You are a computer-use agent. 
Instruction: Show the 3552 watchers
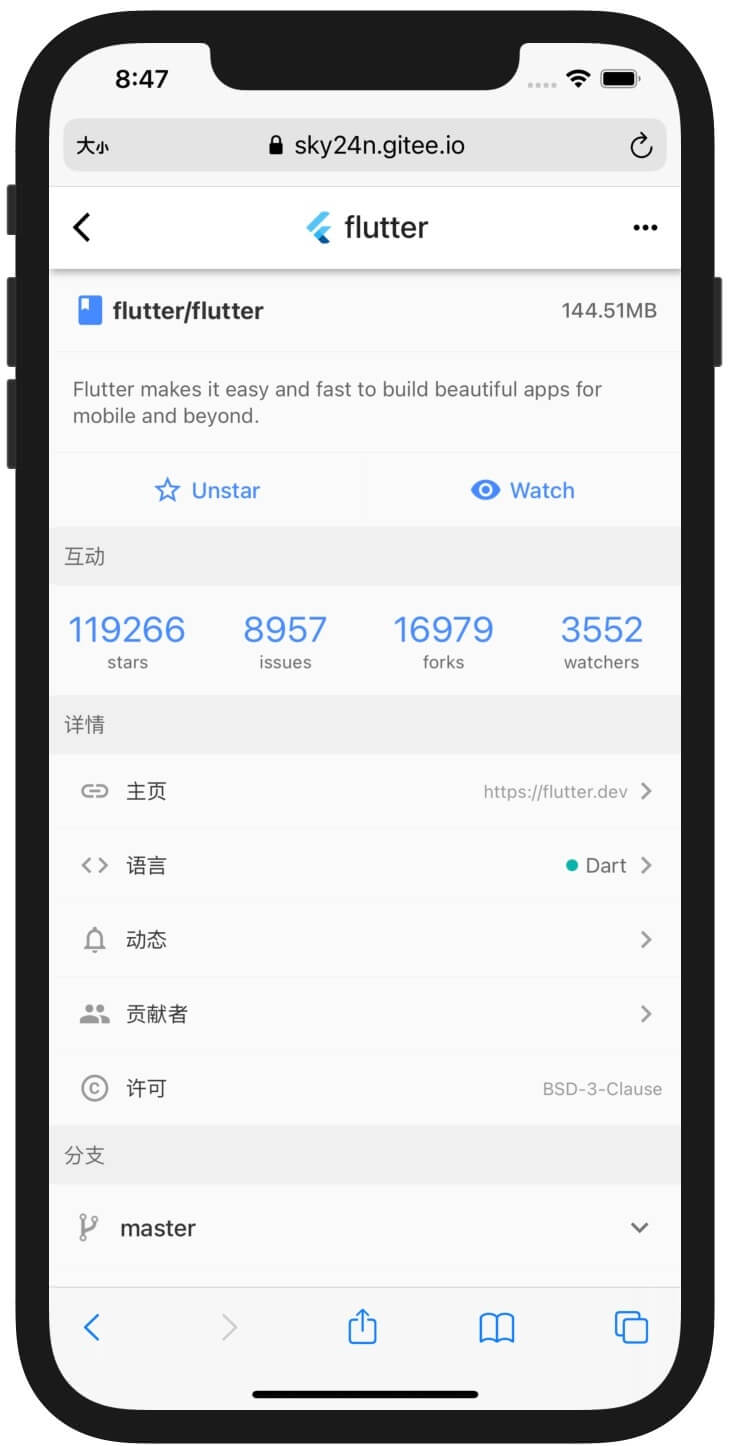pos(601,640)
